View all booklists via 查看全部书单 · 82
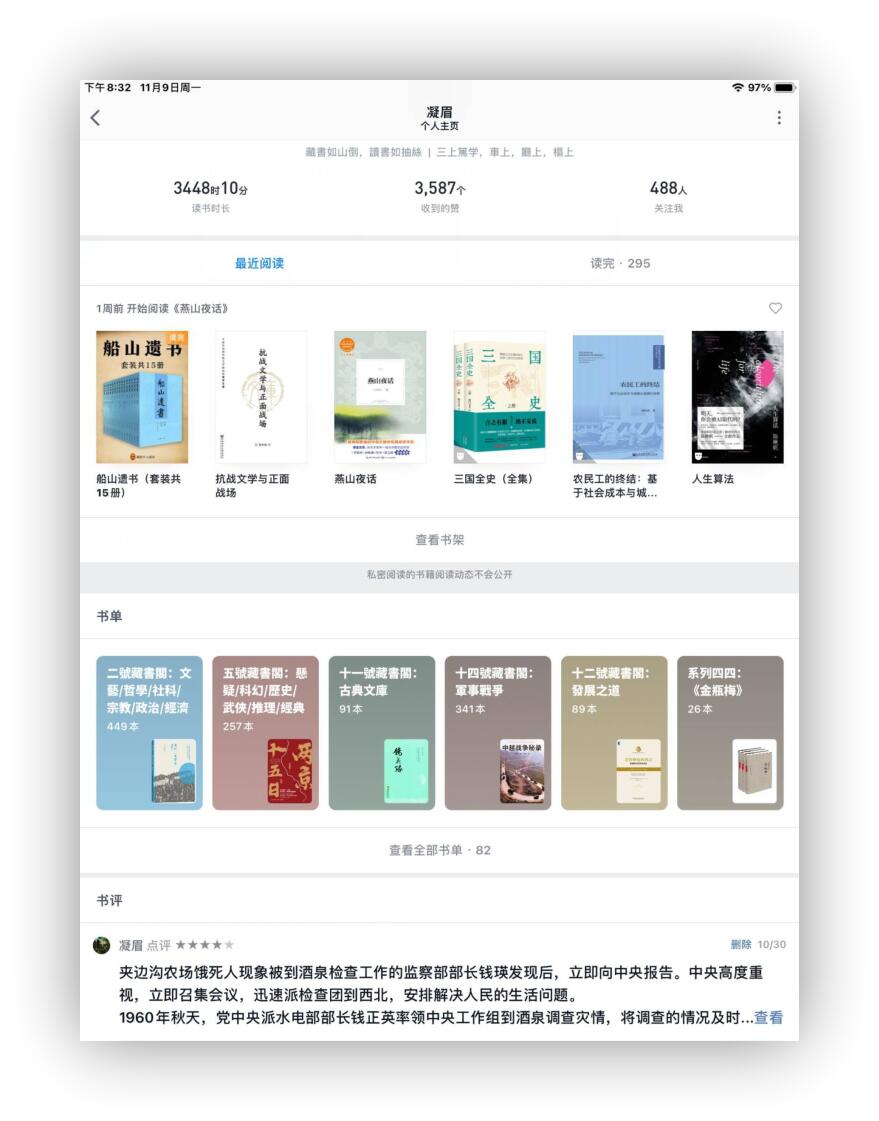 pos(439,850)
